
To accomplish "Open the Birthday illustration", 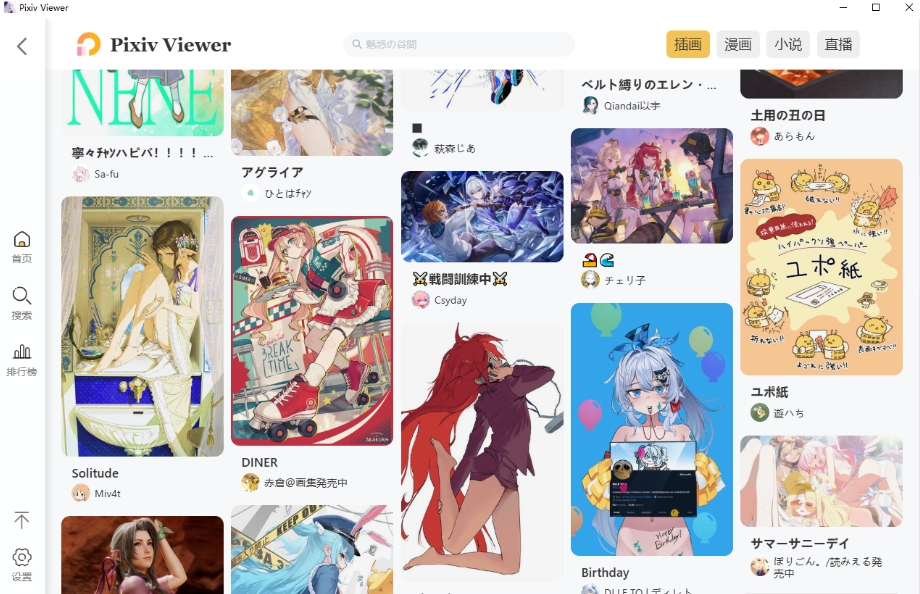I will coord(652,429).
